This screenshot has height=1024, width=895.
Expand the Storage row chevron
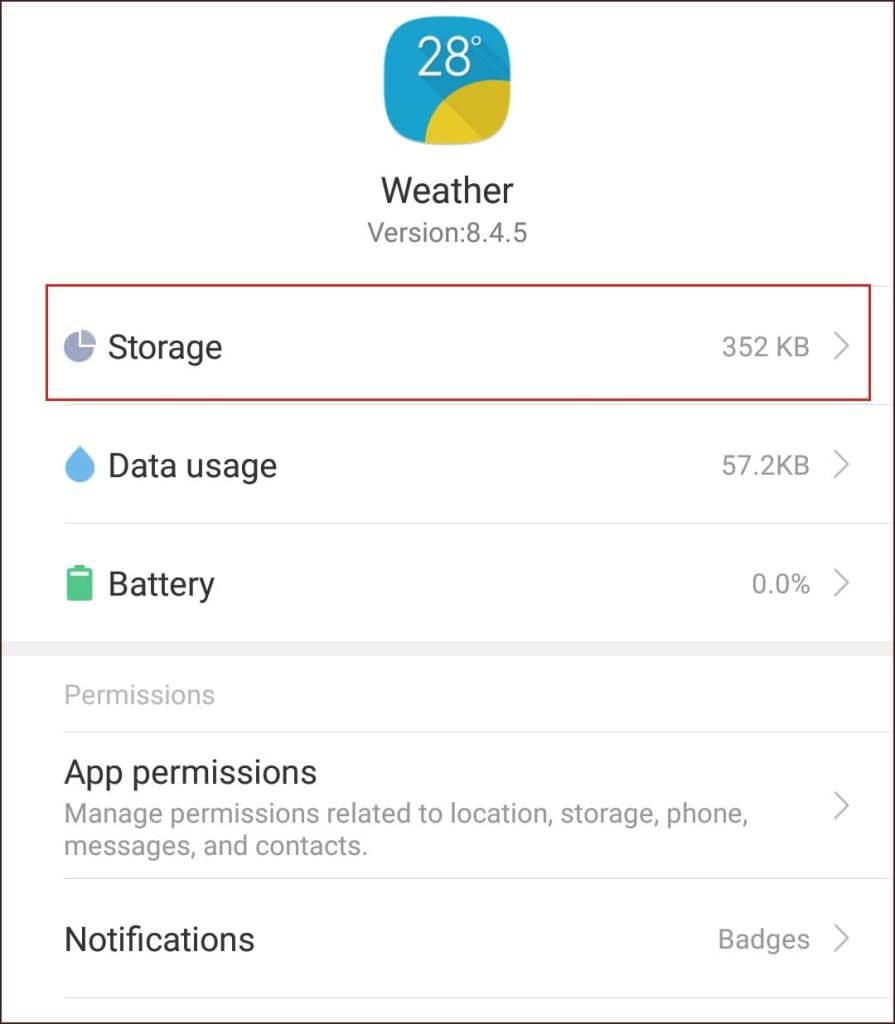tap(841, 346)
